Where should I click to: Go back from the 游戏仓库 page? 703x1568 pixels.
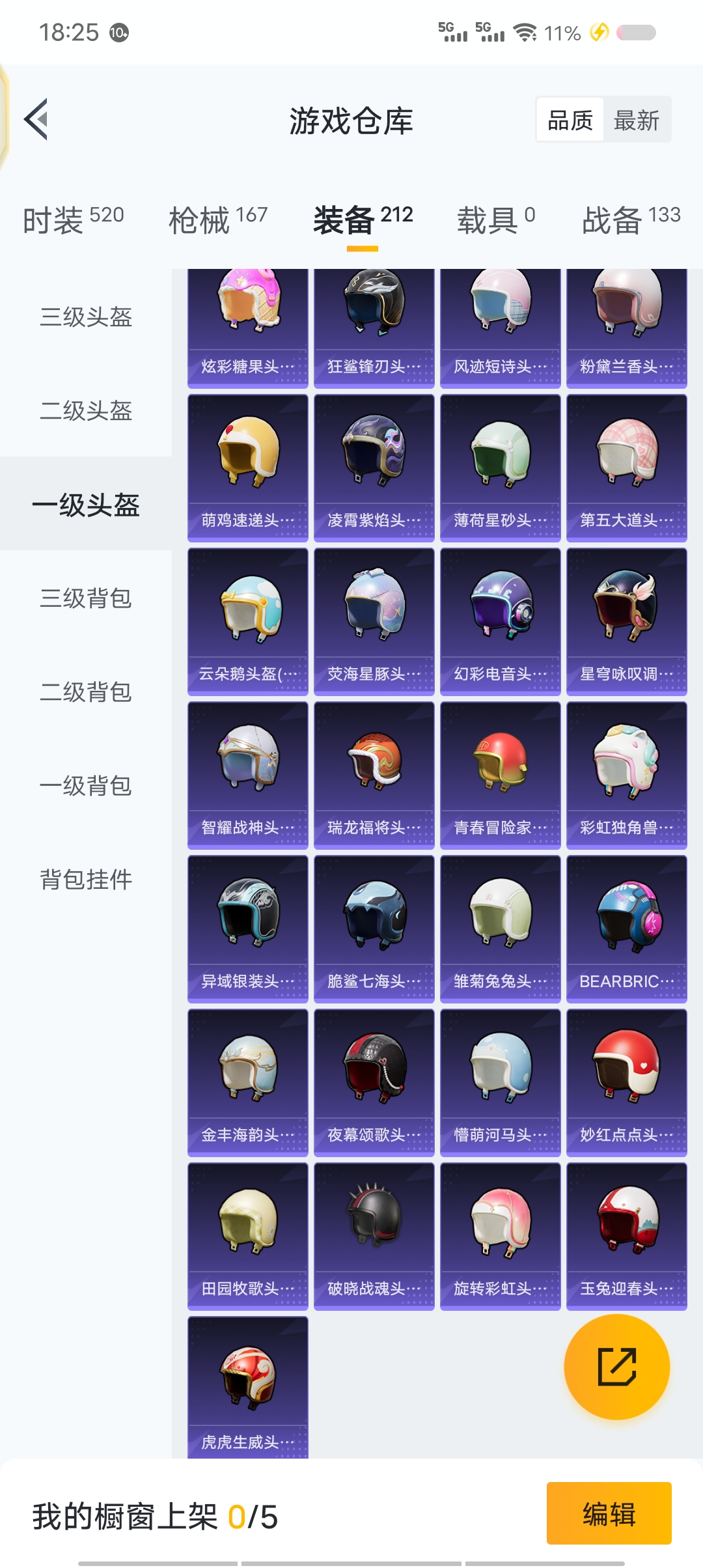coord(37,119)
